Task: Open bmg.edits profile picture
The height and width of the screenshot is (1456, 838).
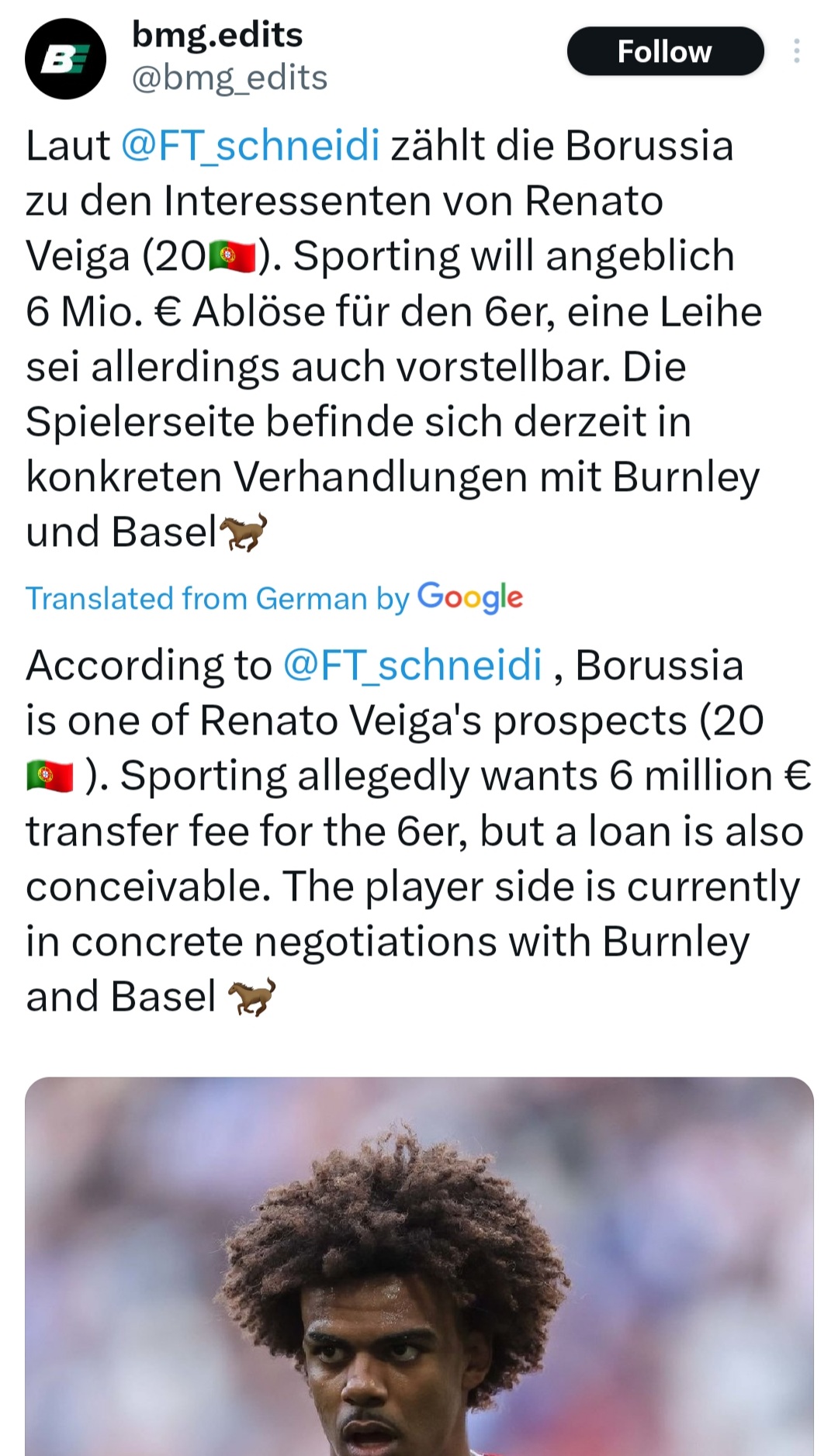Action: pyautogui.click(x=65, y=59)
